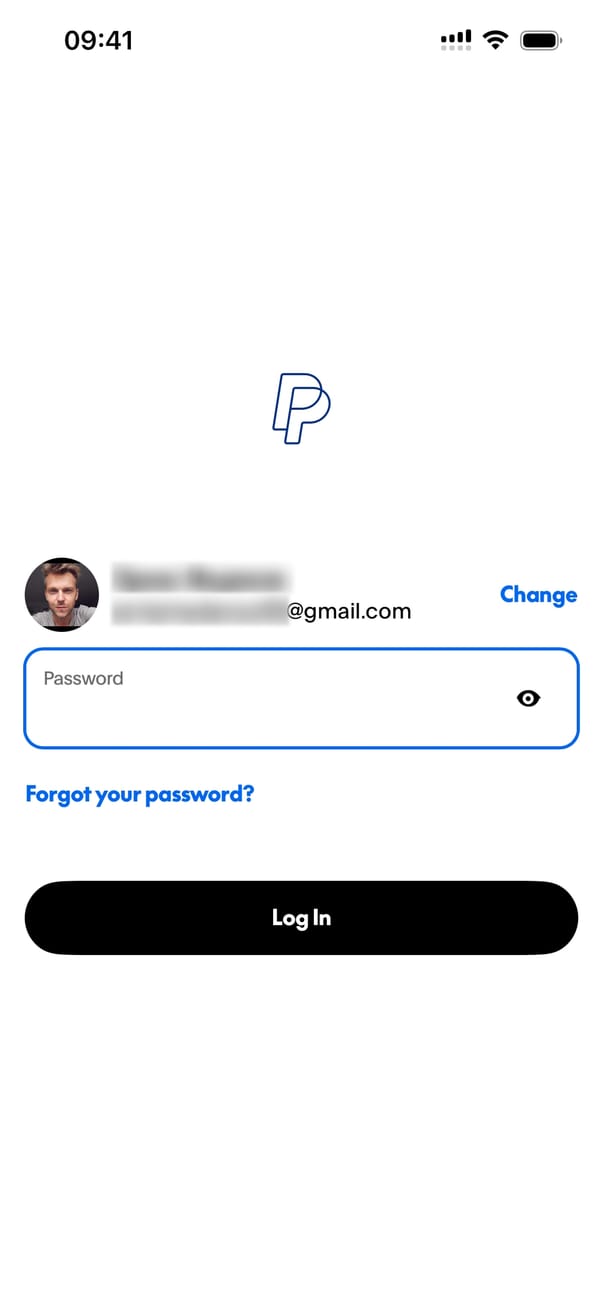Tap Change to switch accounts
This screenshot has height=1305, width=603.
tap(538, 595)
